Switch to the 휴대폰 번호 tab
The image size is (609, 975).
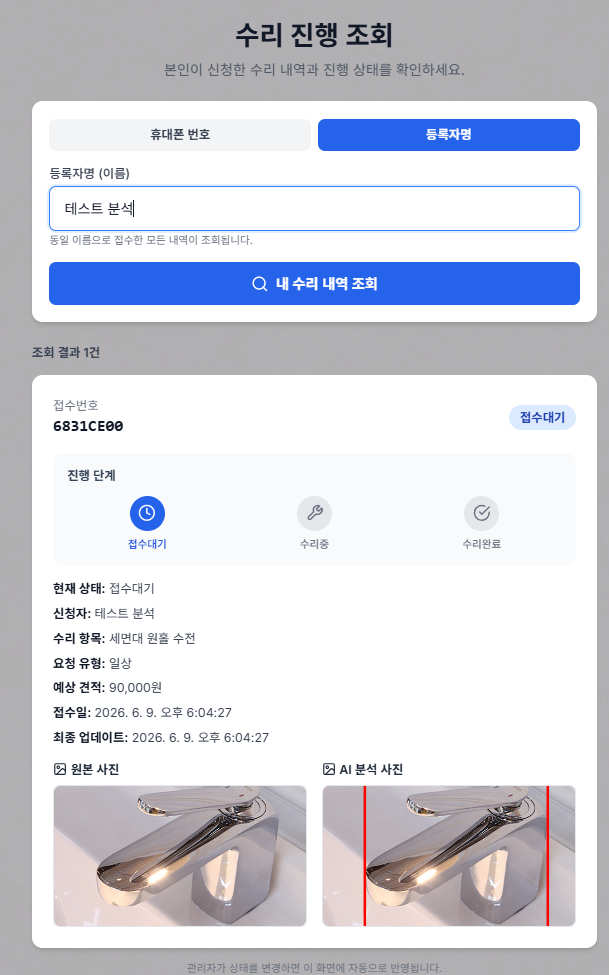click(x=180, y=134)
